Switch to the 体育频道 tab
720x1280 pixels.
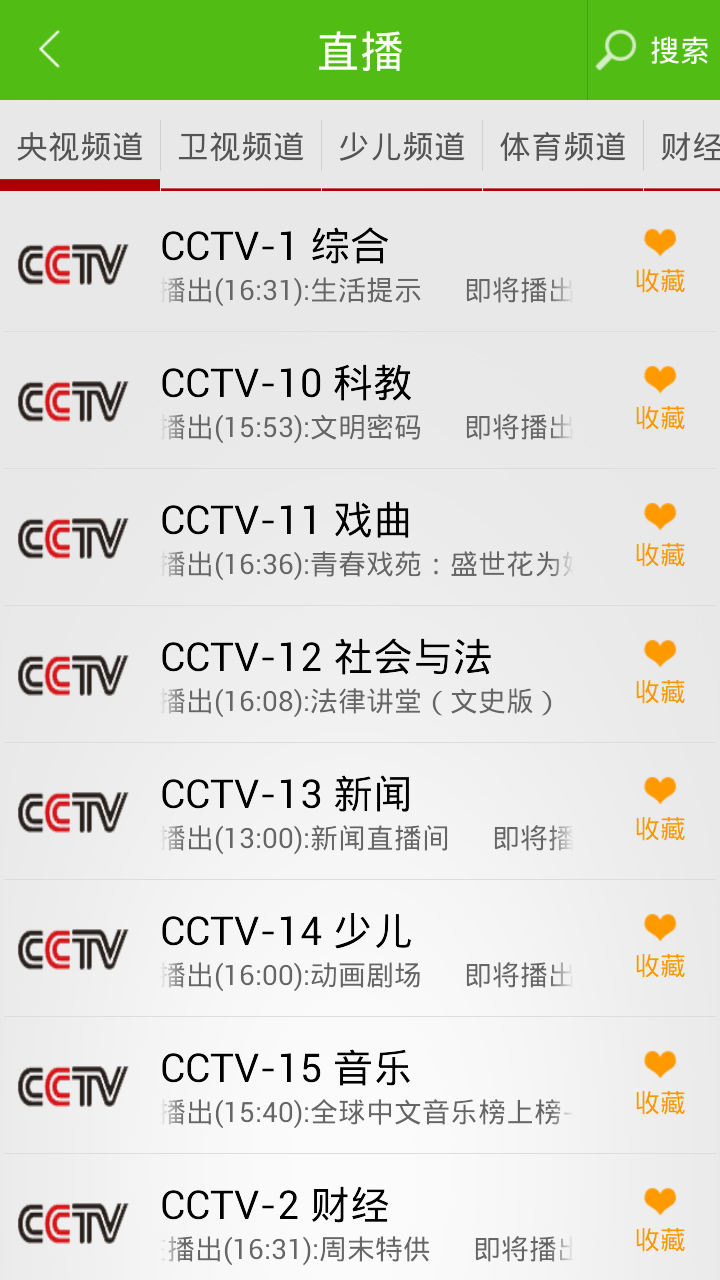[563, 147]
